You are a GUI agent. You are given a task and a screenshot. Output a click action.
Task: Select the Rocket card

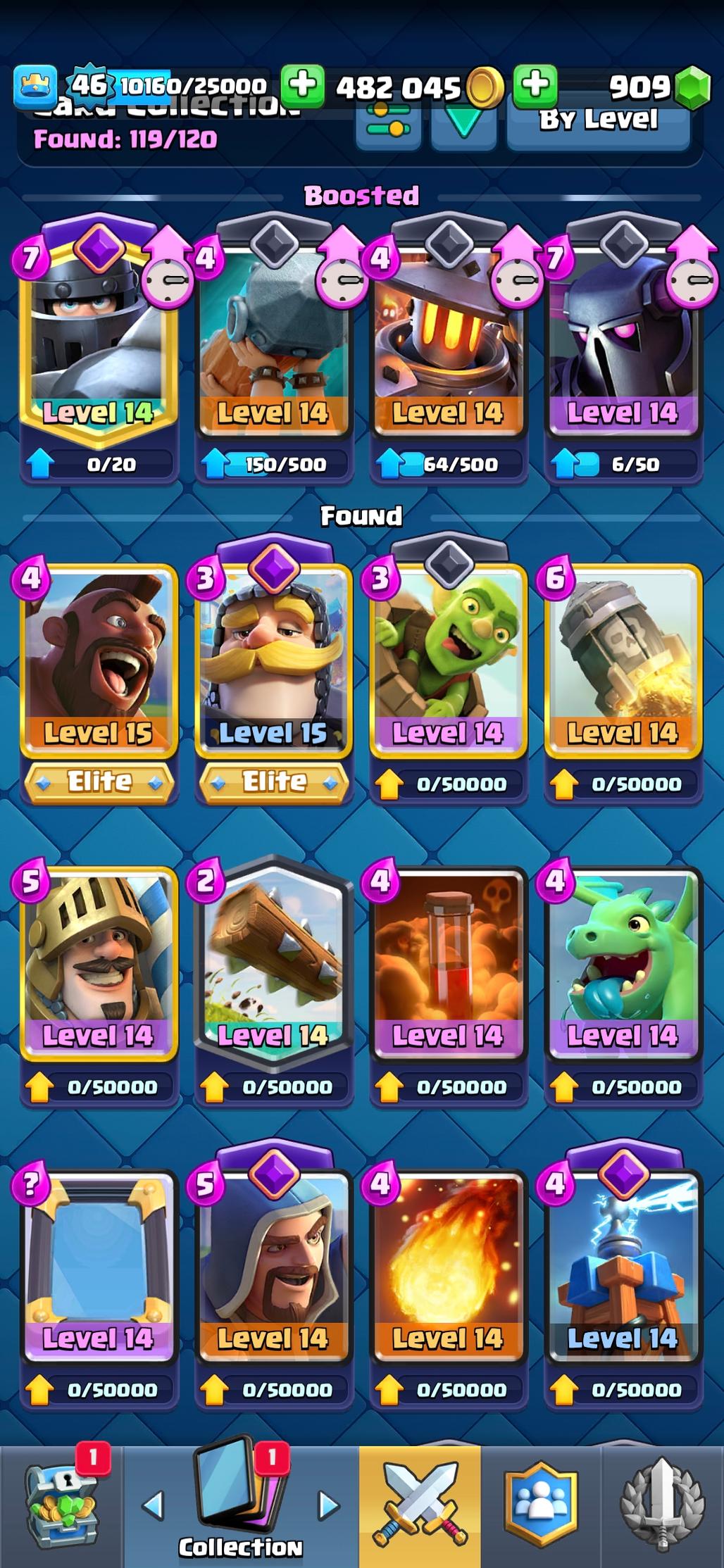pyautogui.click(x=623, y=662)
